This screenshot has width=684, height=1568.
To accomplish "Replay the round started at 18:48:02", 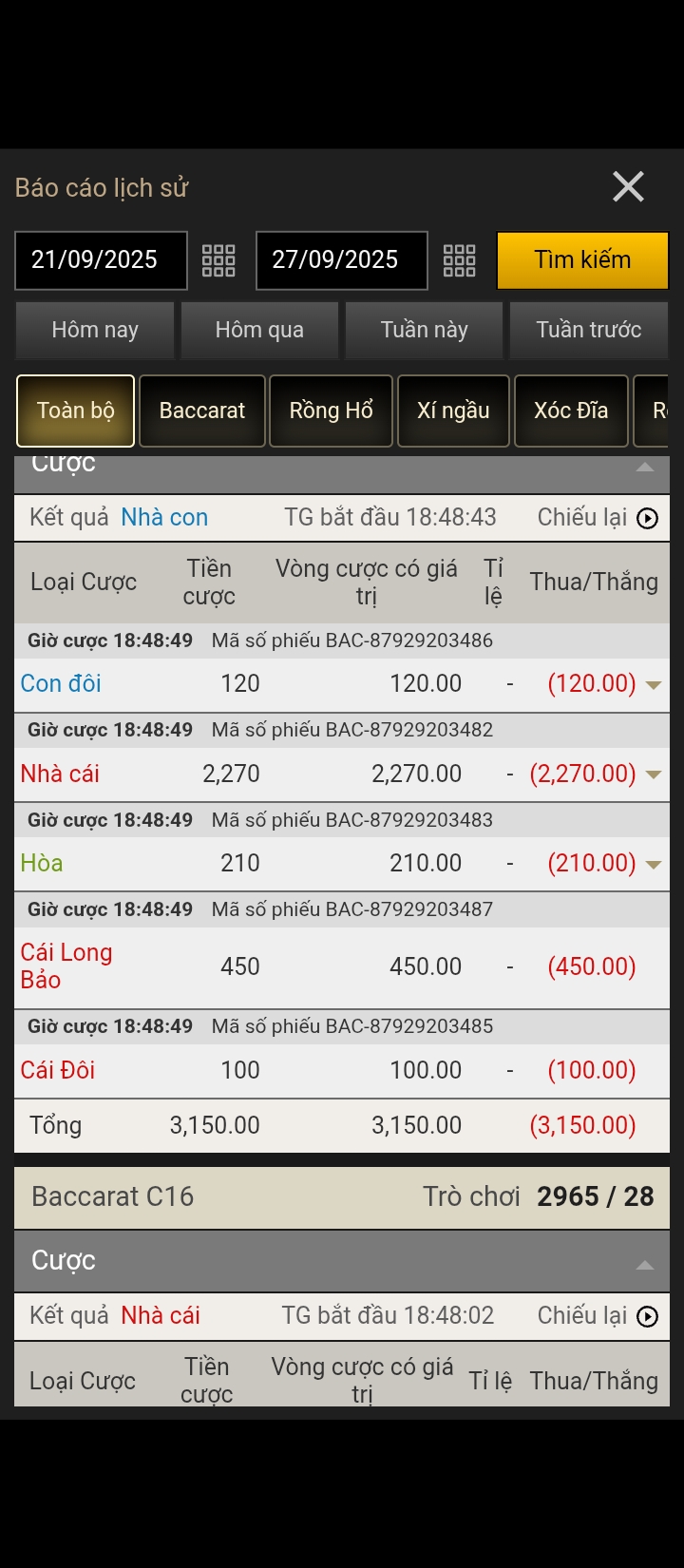I will point(647,1317).
